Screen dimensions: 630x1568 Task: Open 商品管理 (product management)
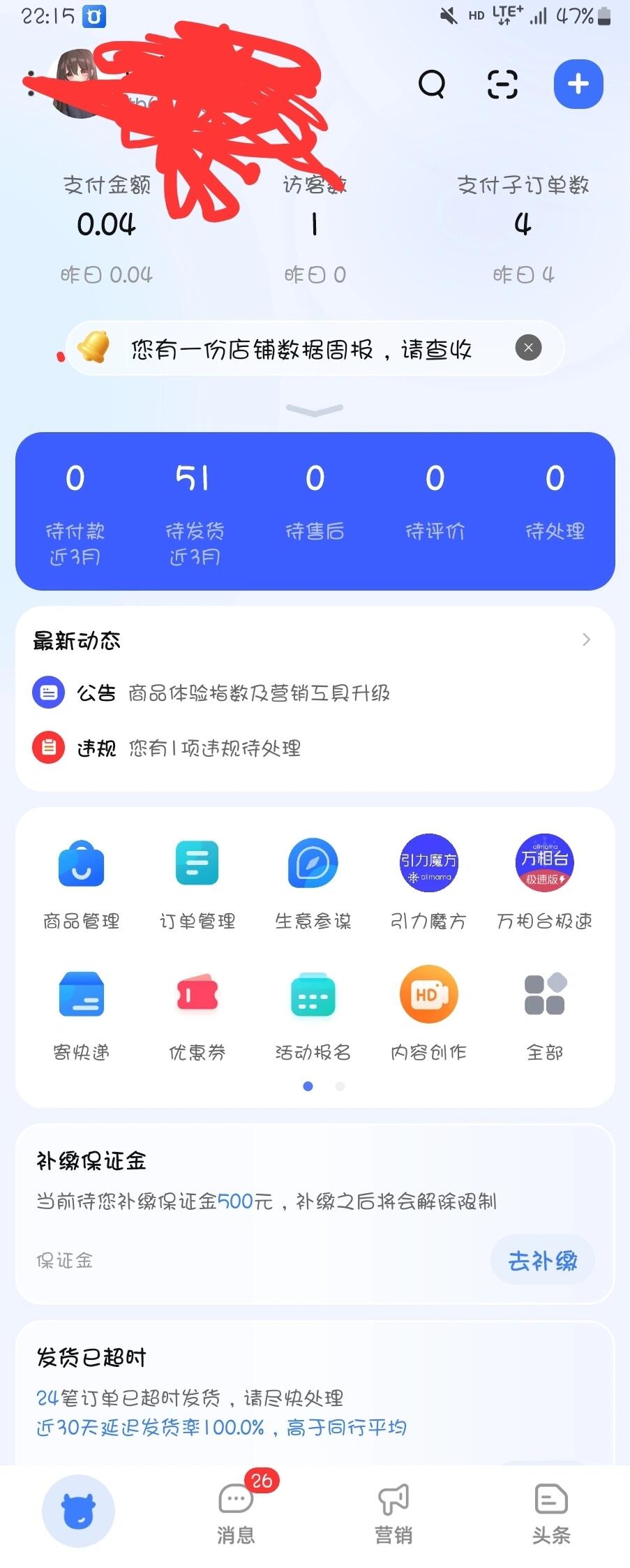(80, 881)
